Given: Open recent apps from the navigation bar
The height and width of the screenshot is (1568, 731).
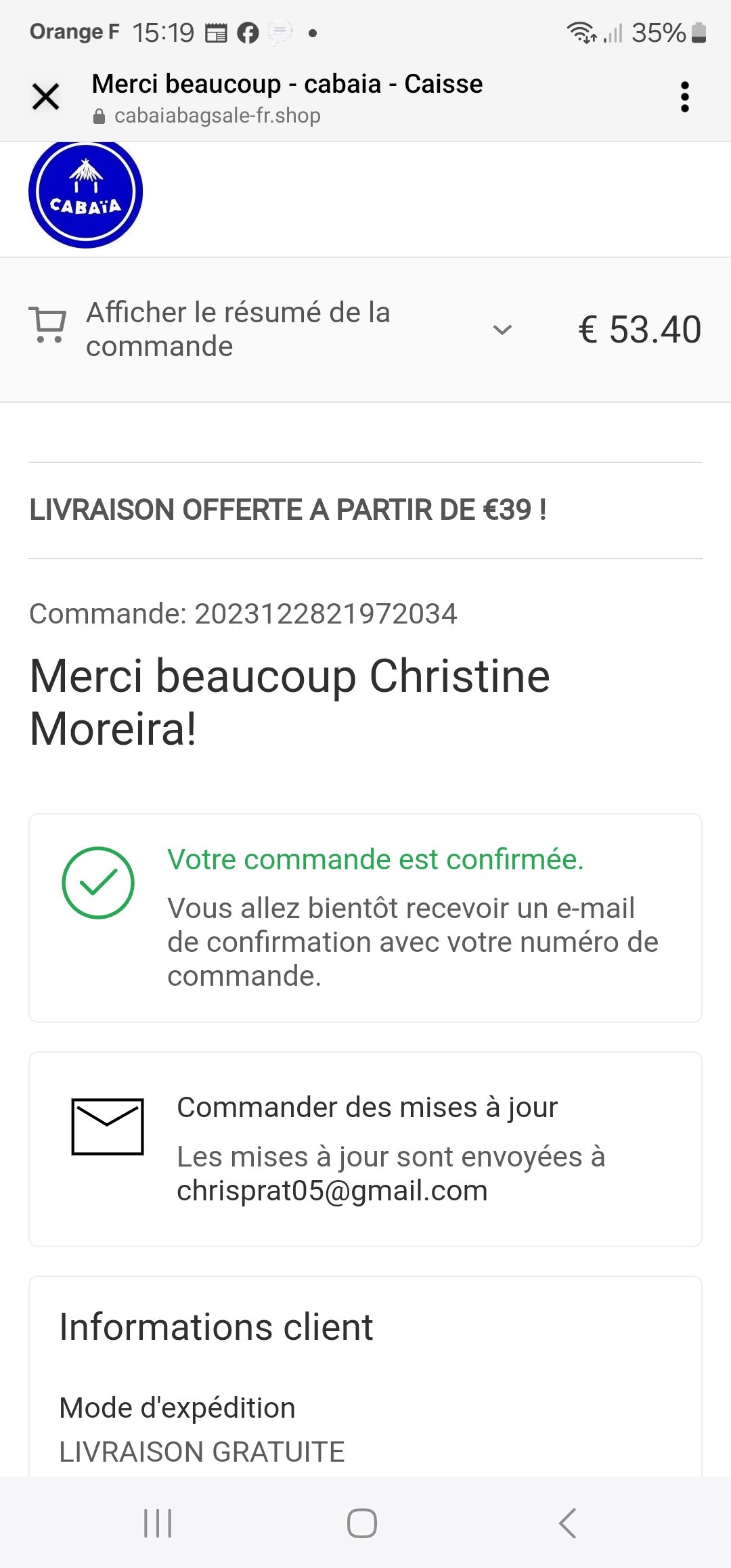Looking at the screenshot, I should tap(158, 1523).
